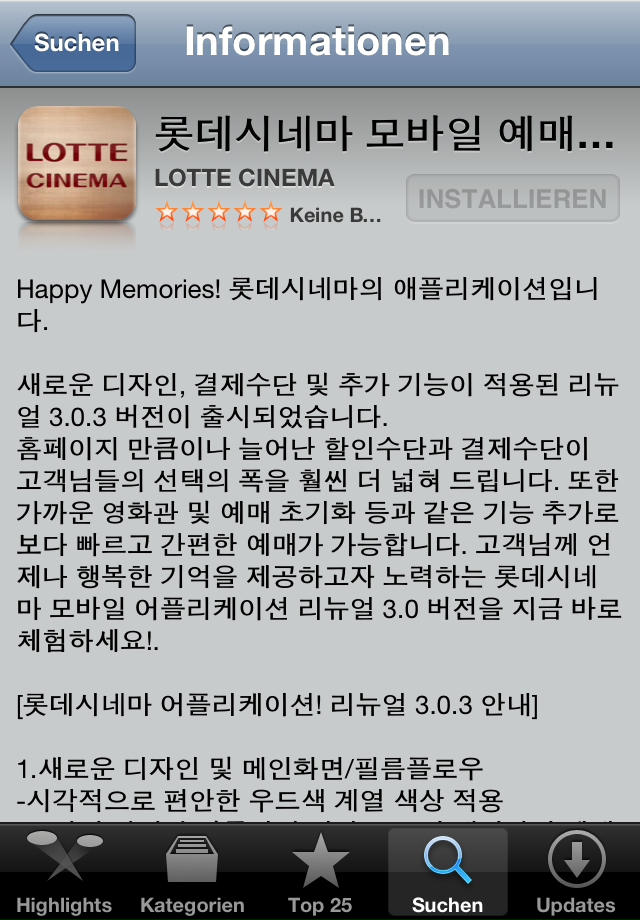
Task: Open the Updates tab
Action: click(x=576, y=872)
